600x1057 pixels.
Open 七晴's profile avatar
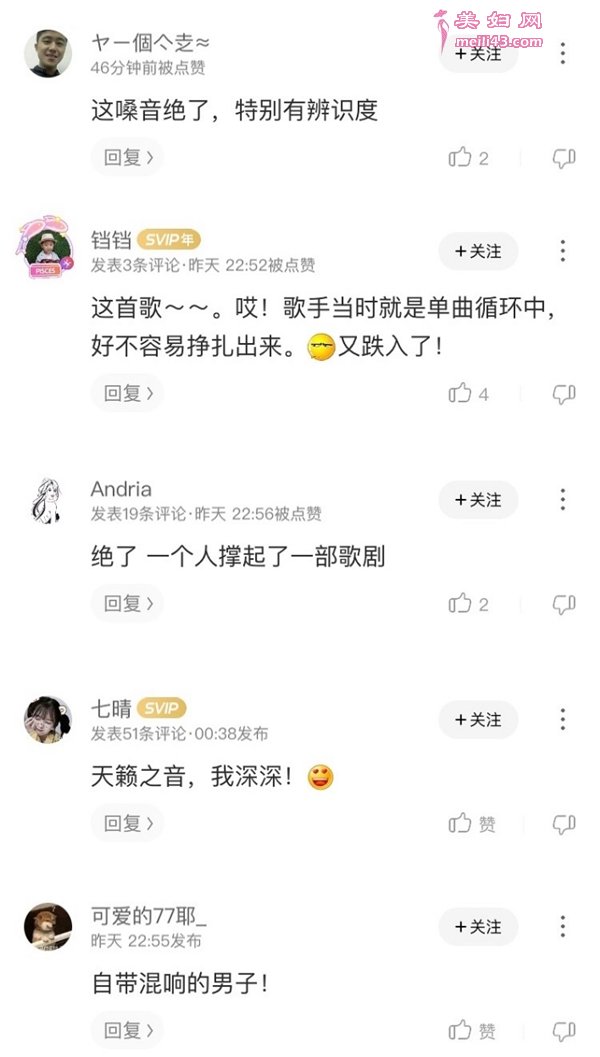click(x=48, y=719)
